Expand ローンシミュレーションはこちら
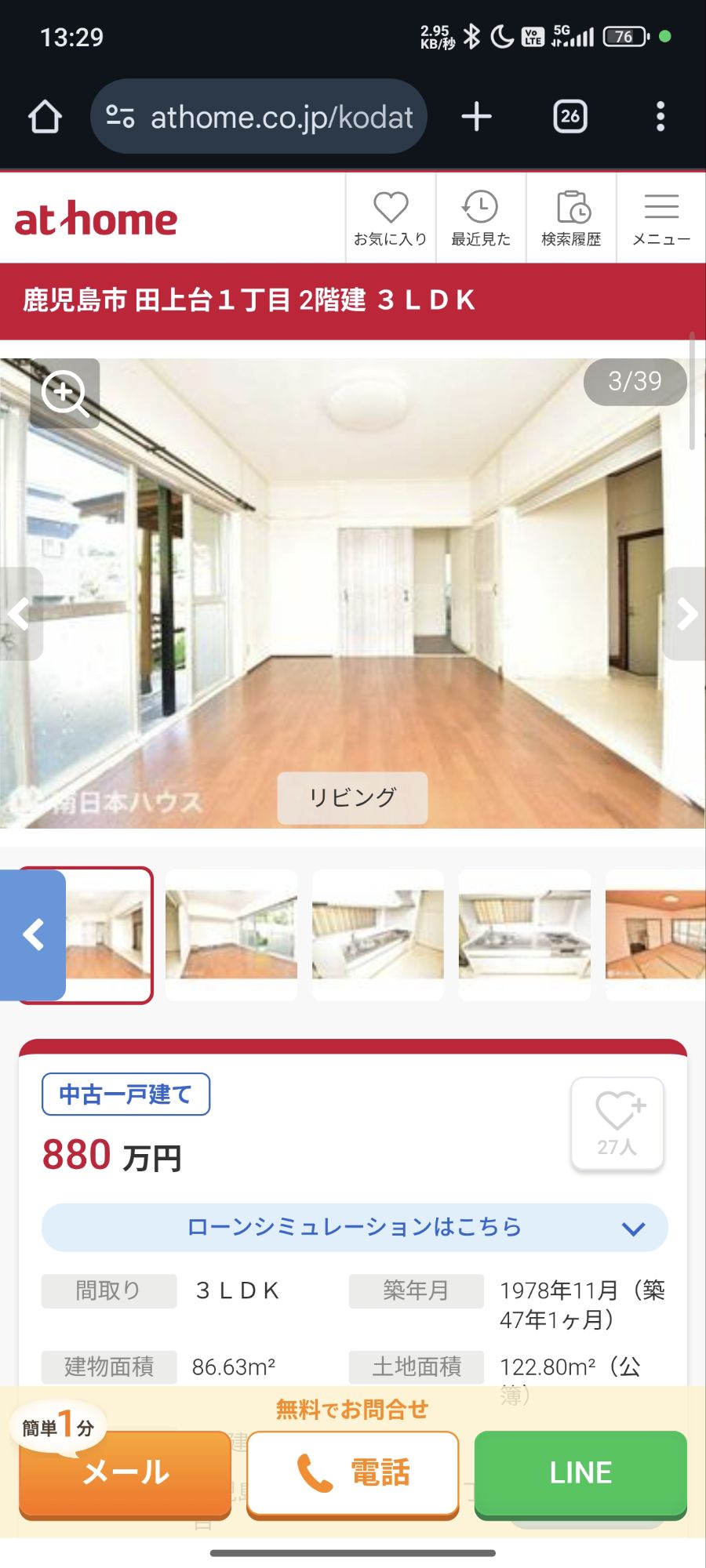Viewport: 706px width, 1568px height. (355, 1227)
